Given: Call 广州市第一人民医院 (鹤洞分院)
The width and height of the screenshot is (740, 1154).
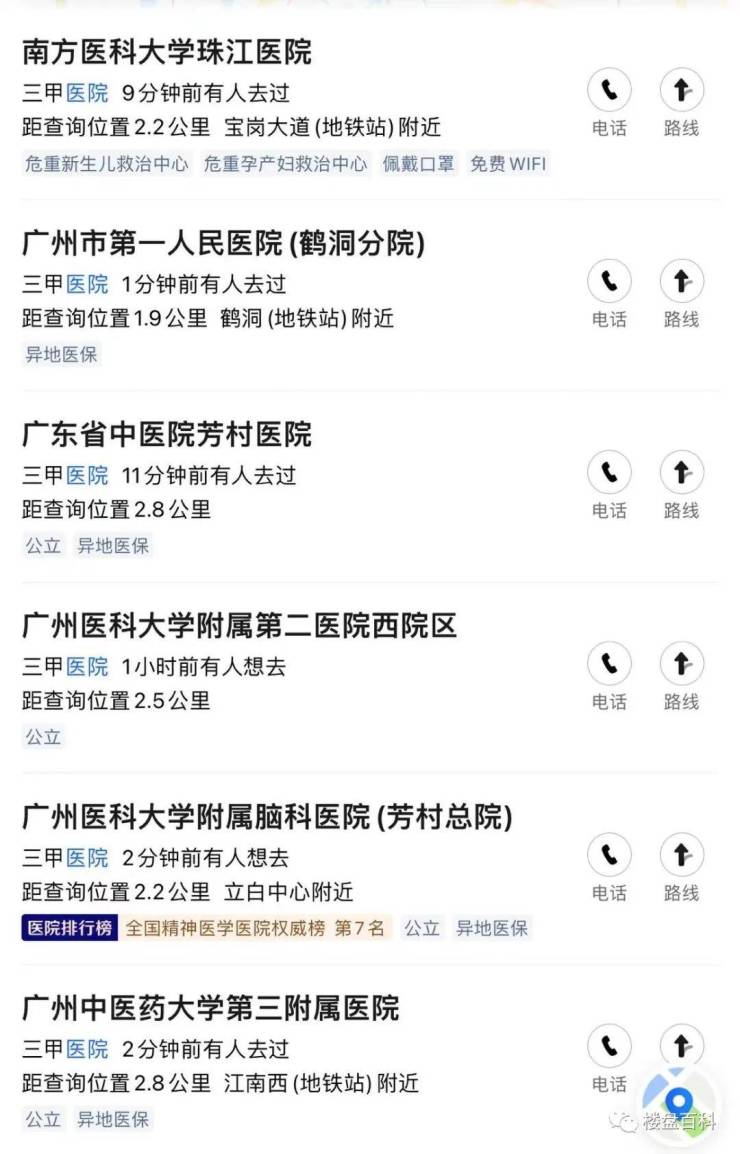Looking at the screenshot, I should 609,283.
